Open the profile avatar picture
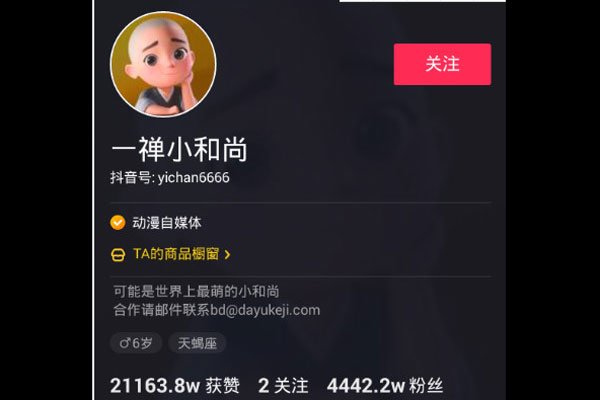The image size is (600, 400). coord(162,64)
